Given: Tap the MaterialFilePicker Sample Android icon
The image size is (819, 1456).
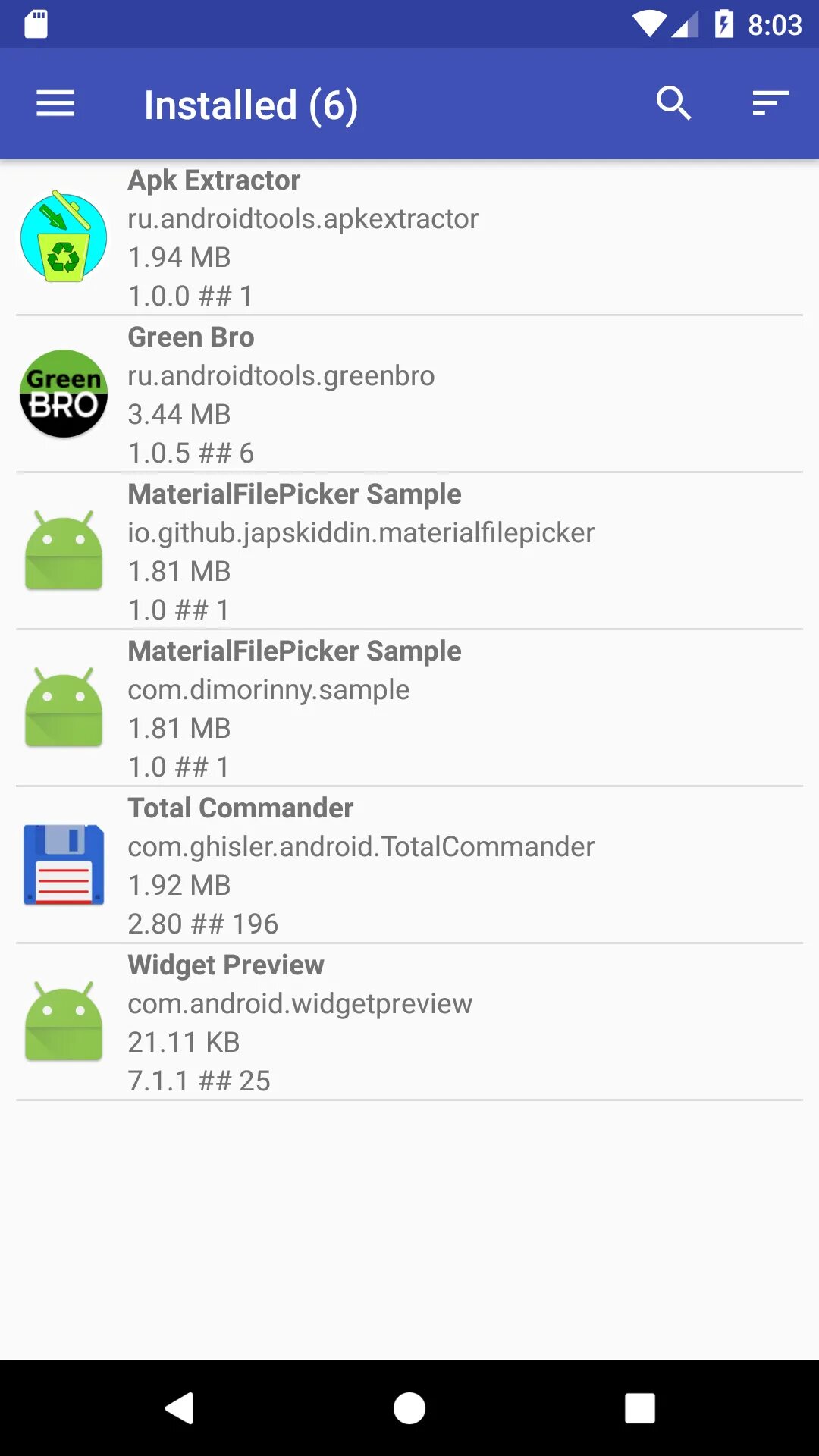Looking at the screenshot, I should [64, 551].
